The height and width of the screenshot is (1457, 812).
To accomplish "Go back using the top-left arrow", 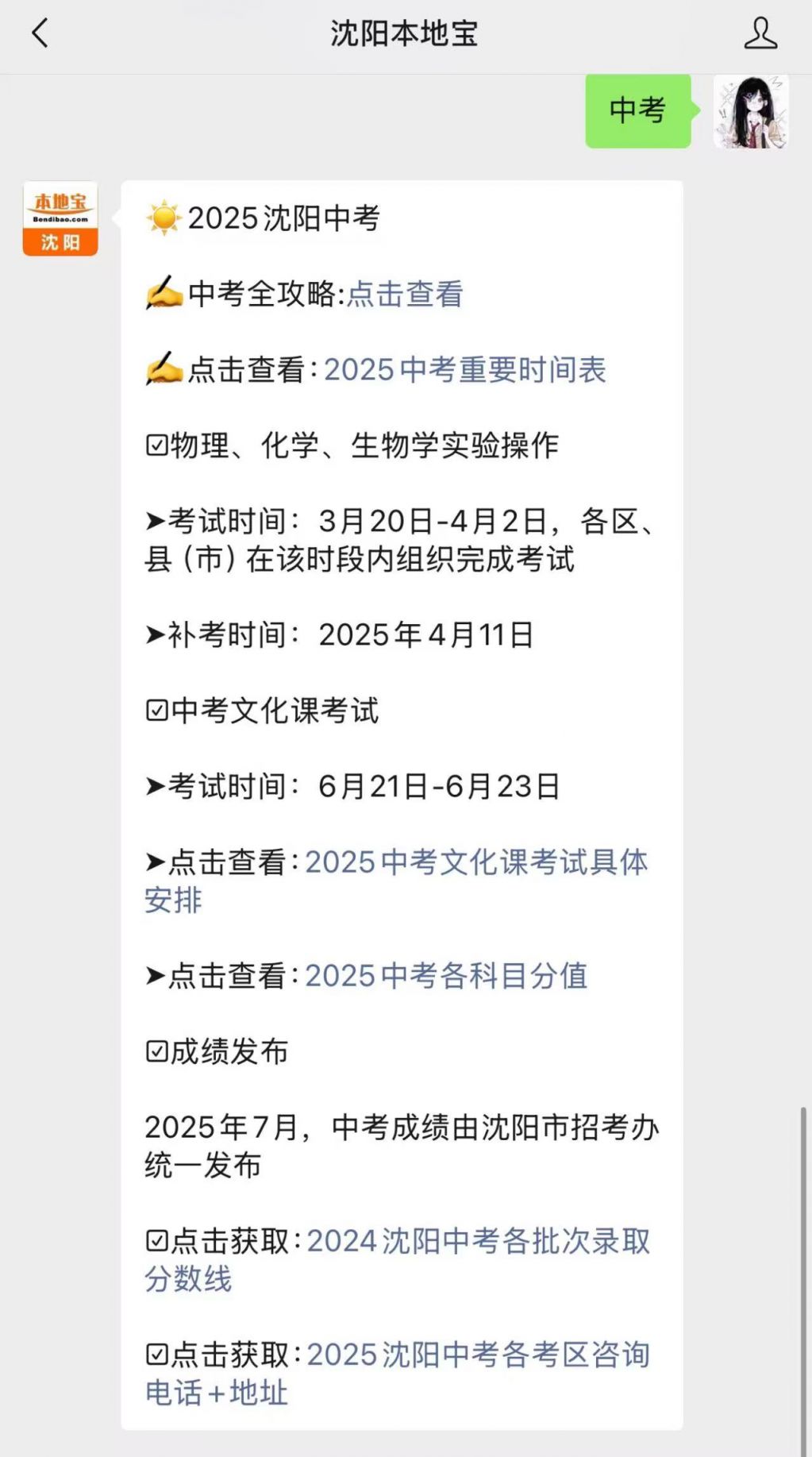I will 40,33.
